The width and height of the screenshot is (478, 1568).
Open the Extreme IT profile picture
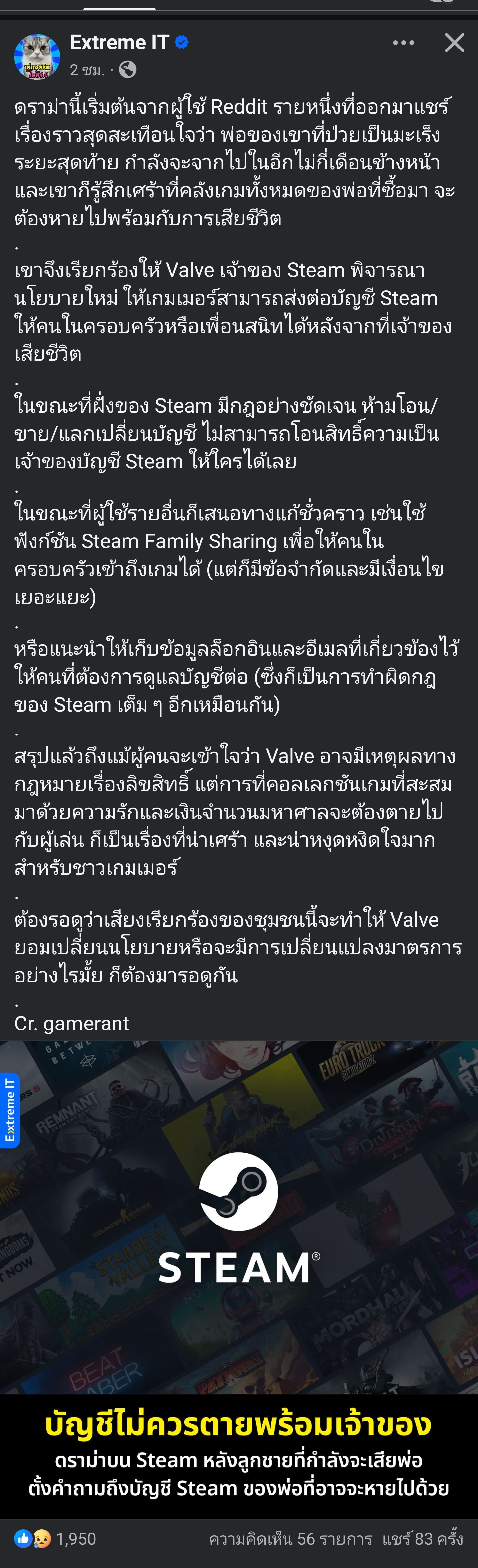37,56
